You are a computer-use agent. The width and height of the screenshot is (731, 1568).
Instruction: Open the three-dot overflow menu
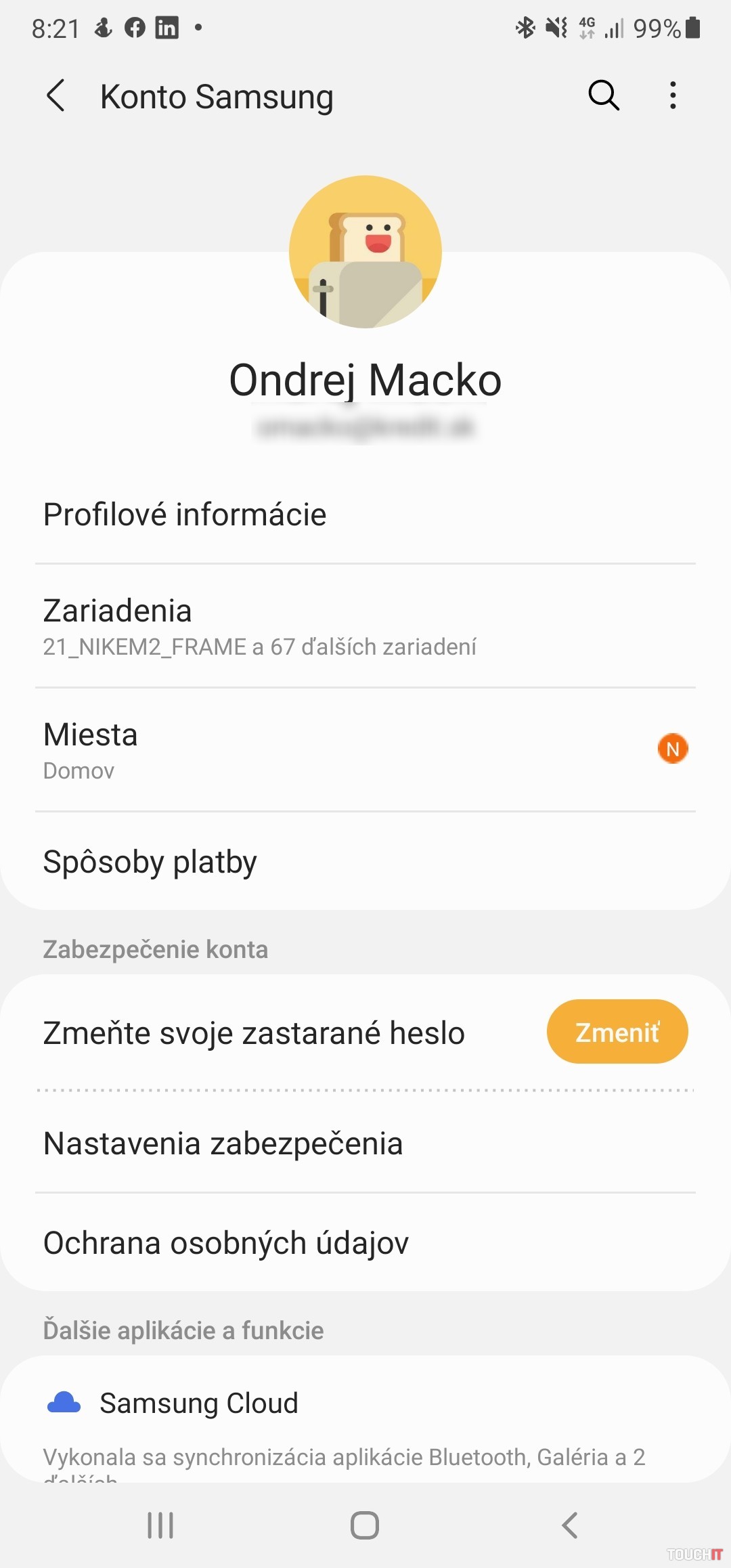pos(672,95)
